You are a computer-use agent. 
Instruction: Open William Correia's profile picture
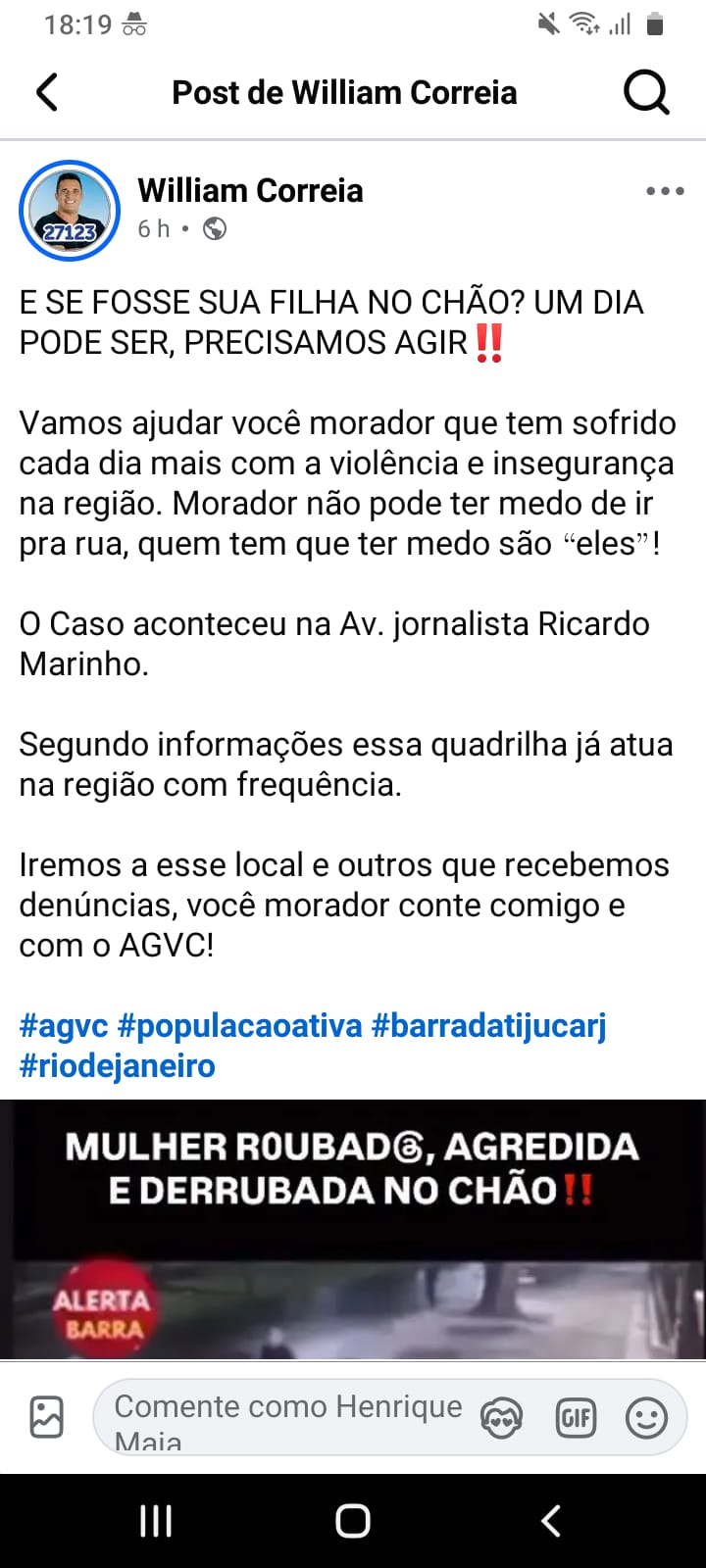pos(69,210)
